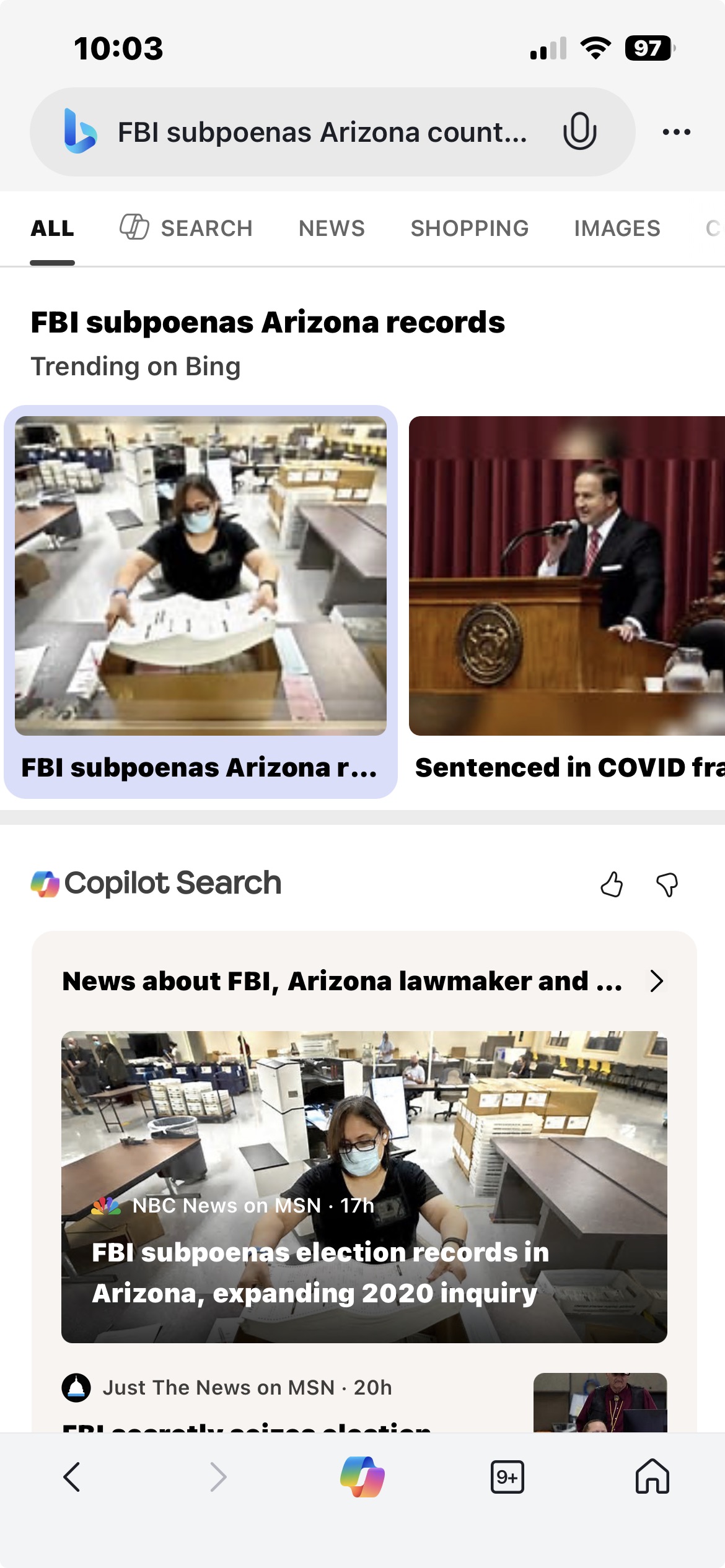This screenshot has width=725, height=1568.
Task: Select the ALL results tab
Action: (x=53, y=229)
